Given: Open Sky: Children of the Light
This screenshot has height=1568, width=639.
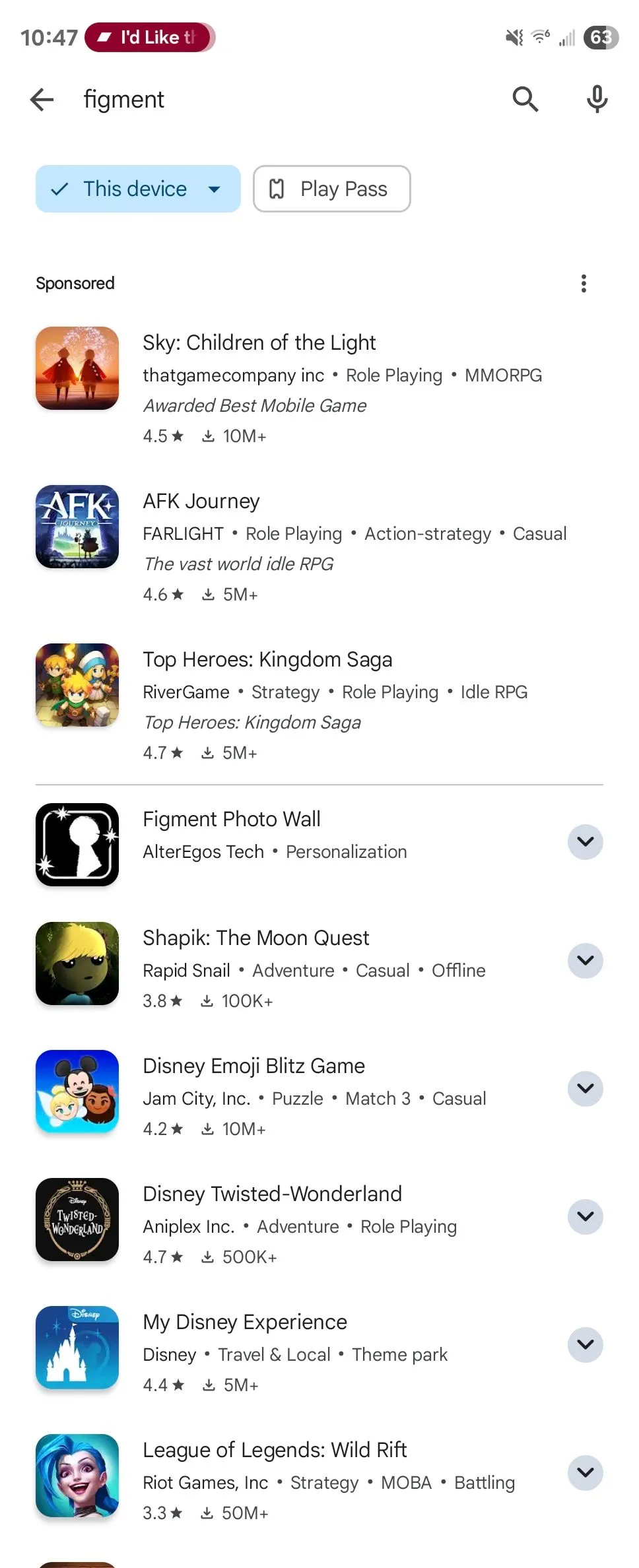Looking at the screenshot, I should click(259, 343).
